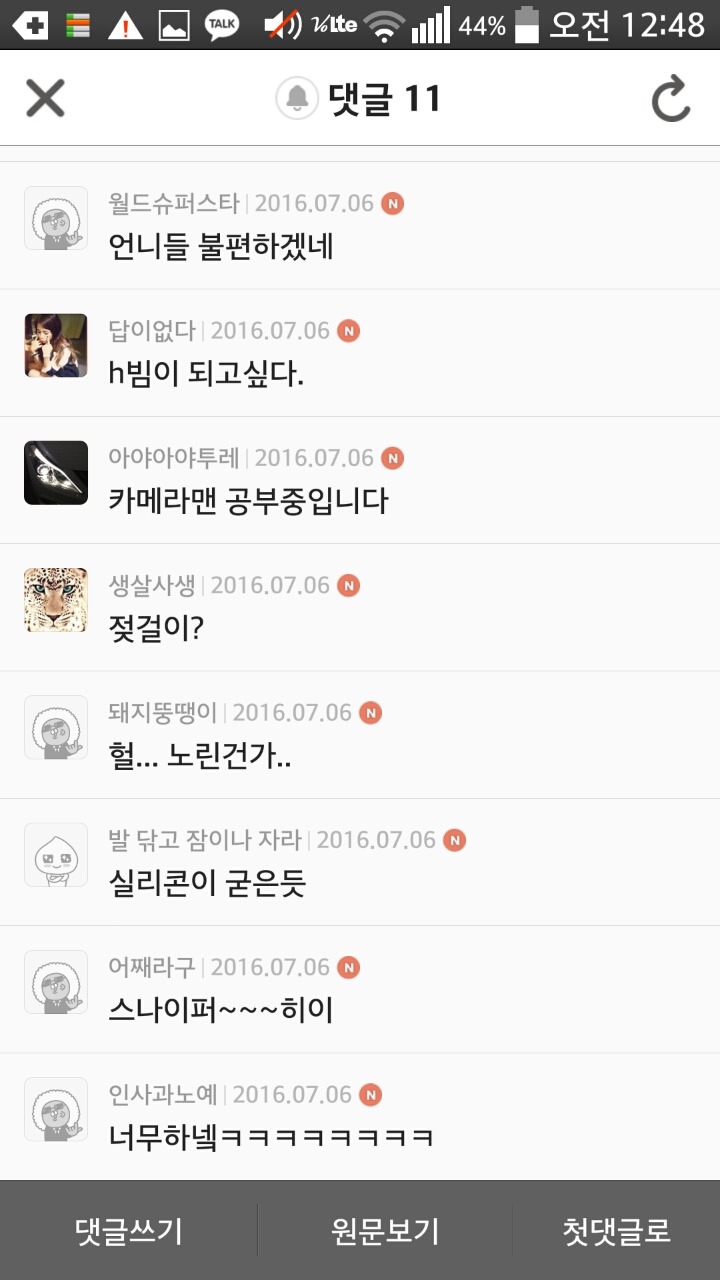Image resolution: width=720 pixels, height=1280 pixels.
Task: Open 원문보기 to view original post
Action: 385,1231
